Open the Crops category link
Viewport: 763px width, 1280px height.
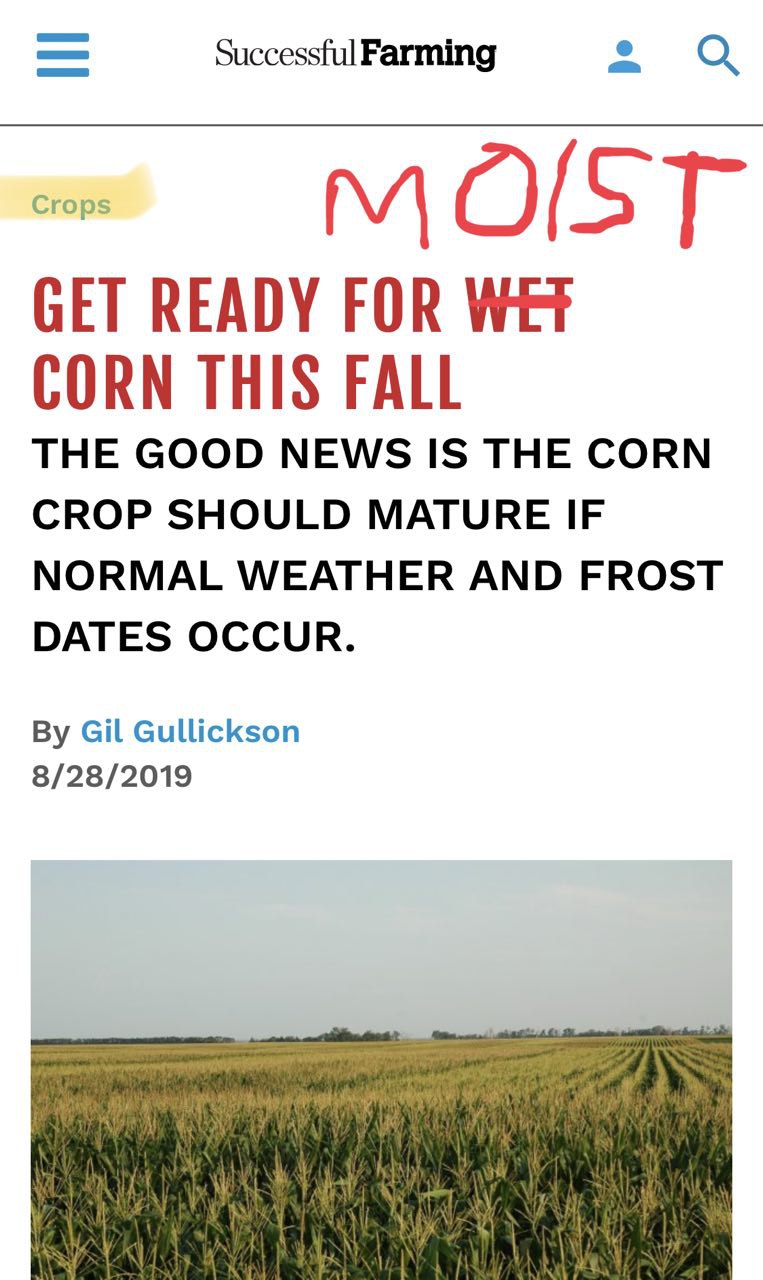coord(71,204)
